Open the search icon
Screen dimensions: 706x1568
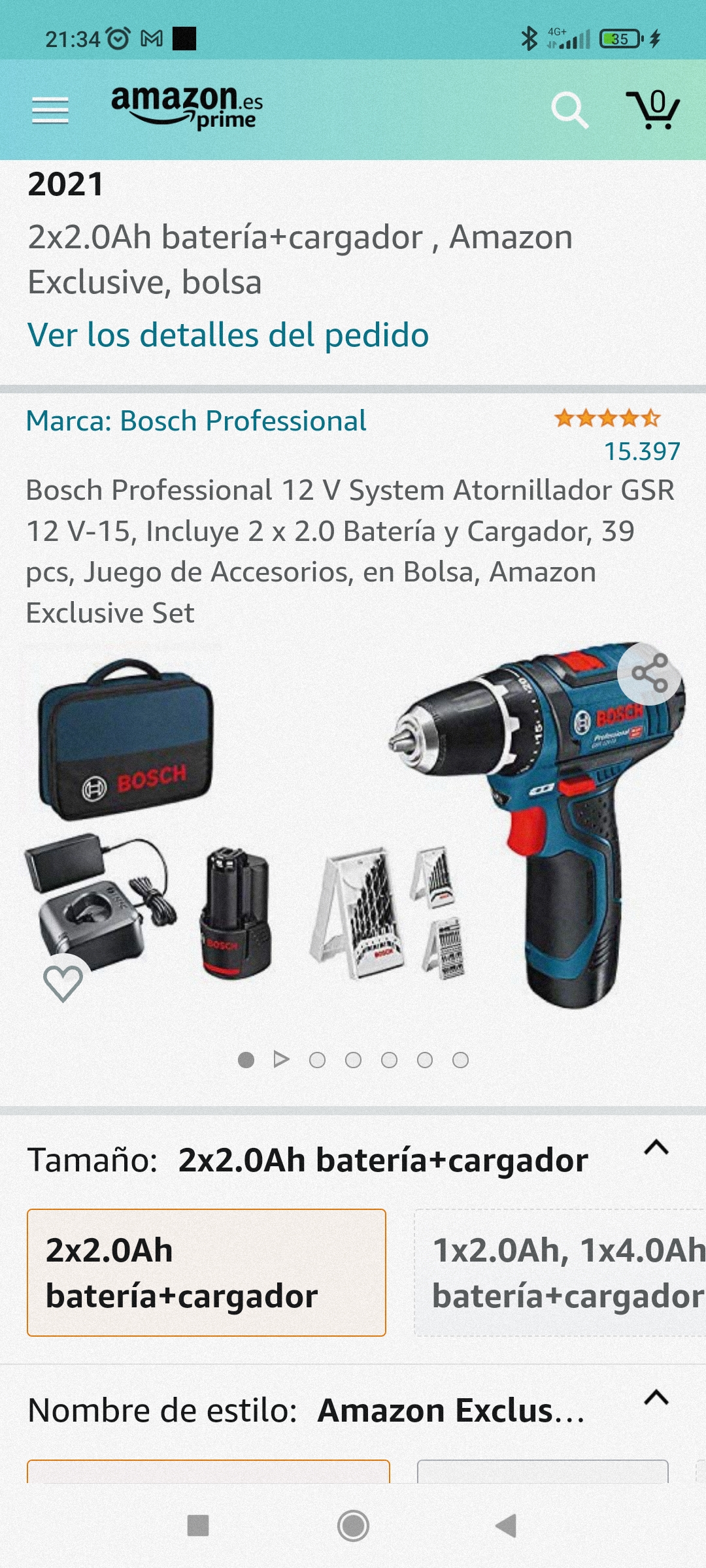tap(569, 110)
